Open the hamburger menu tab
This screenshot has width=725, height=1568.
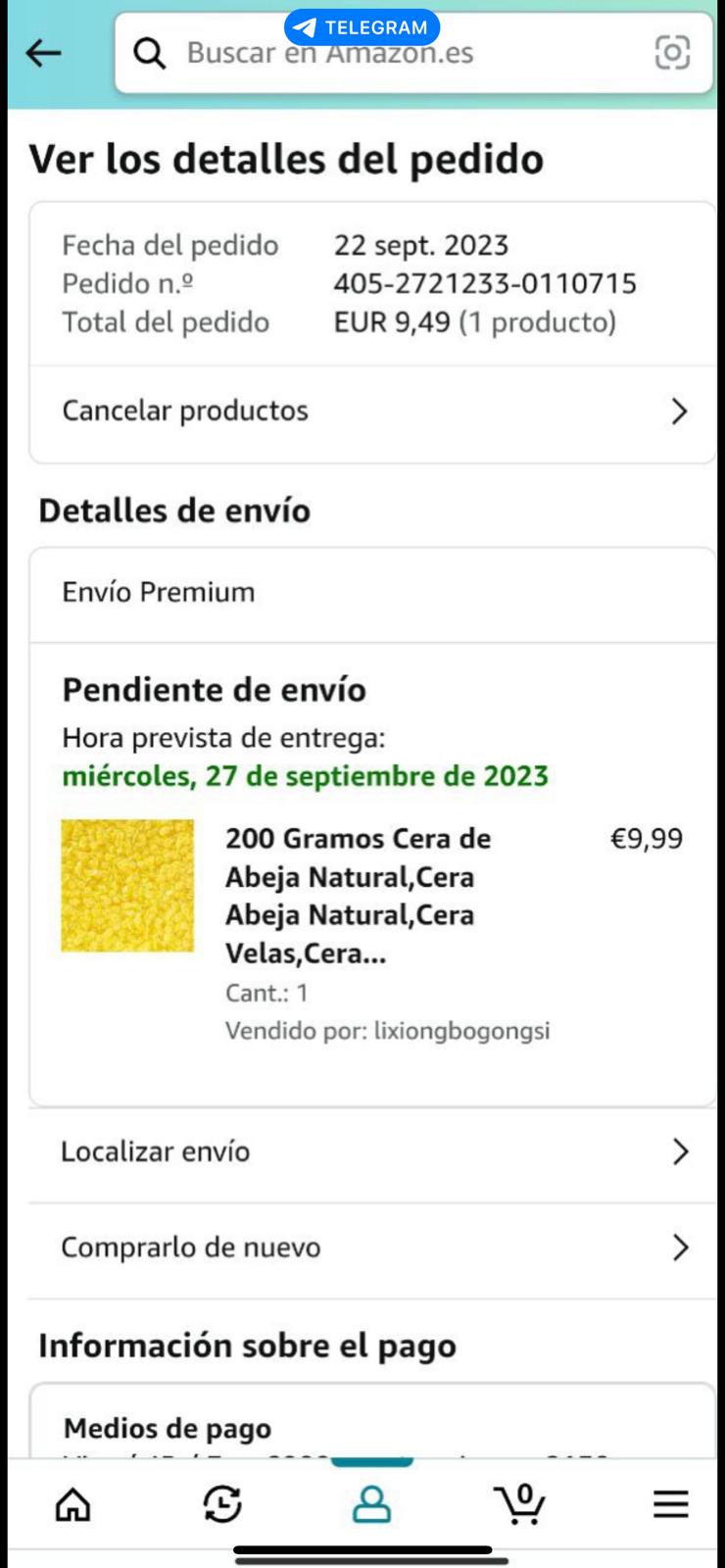pos(671,1504)
